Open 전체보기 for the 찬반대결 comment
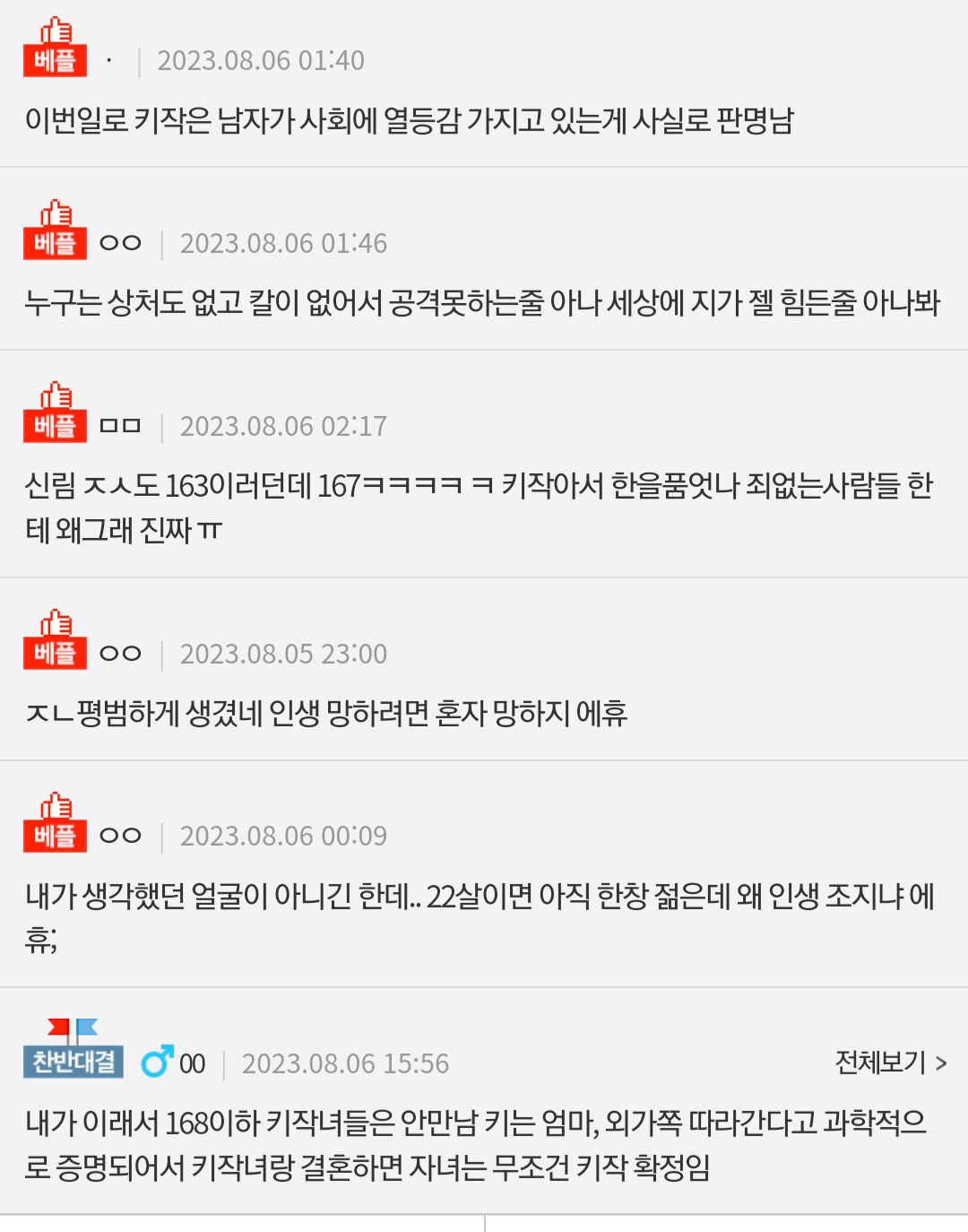The image size is (968, 1232). [x=890, y=1063]
